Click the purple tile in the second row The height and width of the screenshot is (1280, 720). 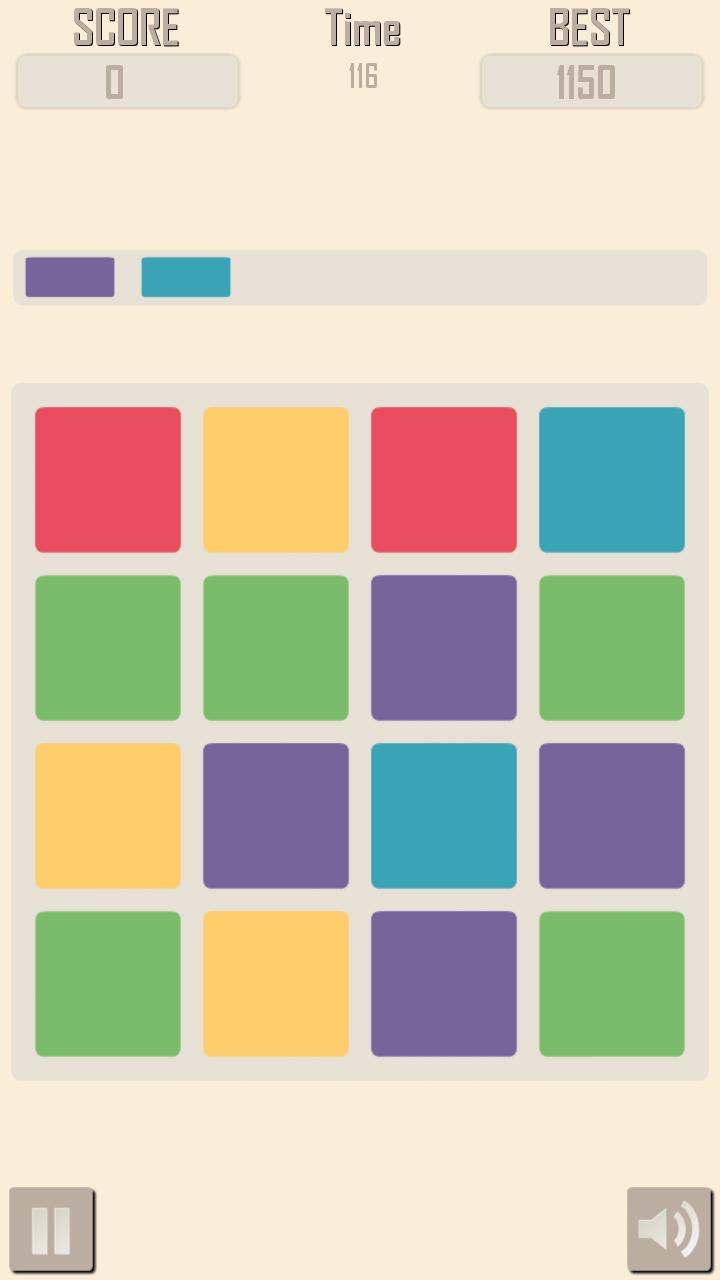click(x=443, y=647)
